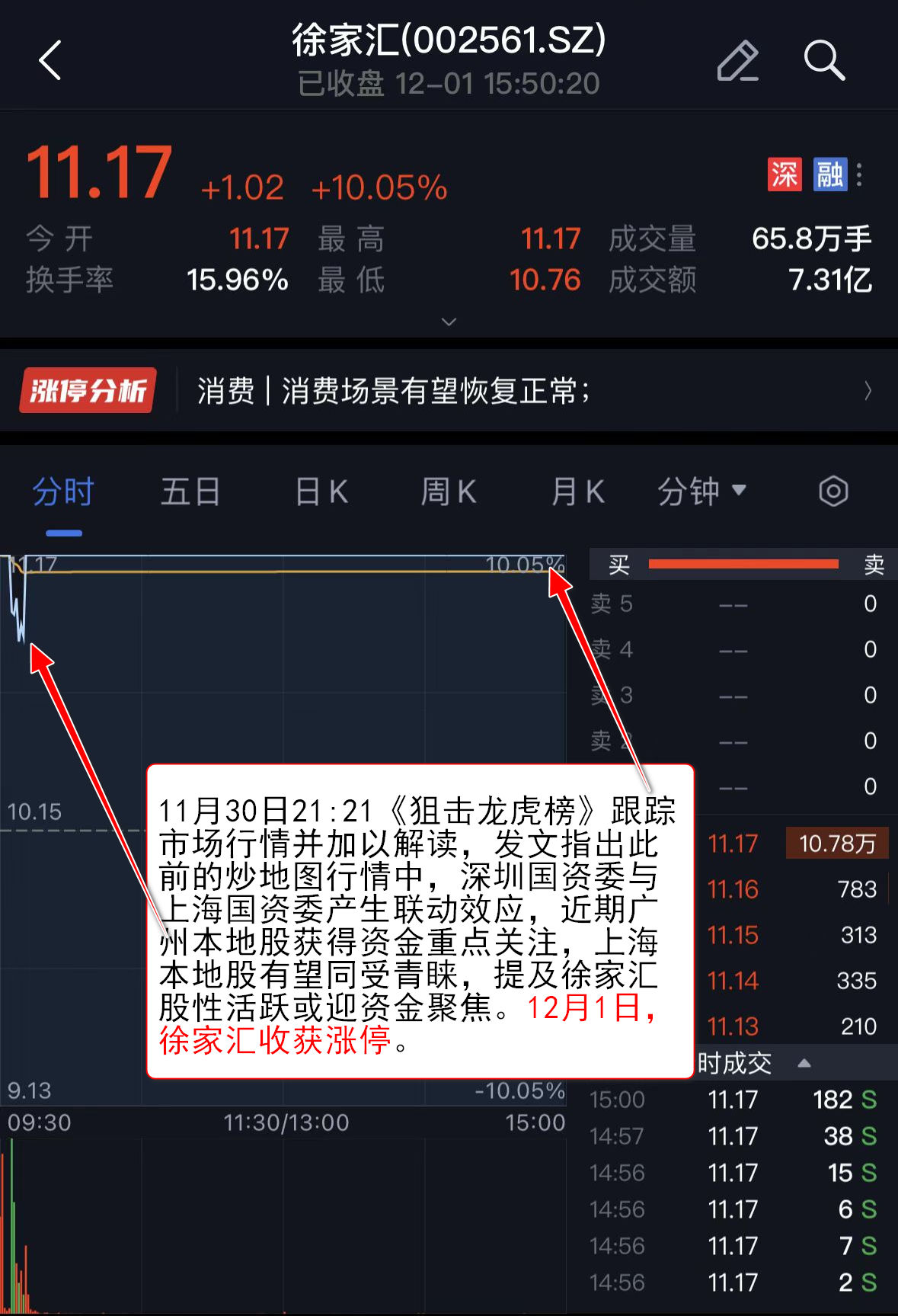Switch to the 日K chart tab

[321, 491]
